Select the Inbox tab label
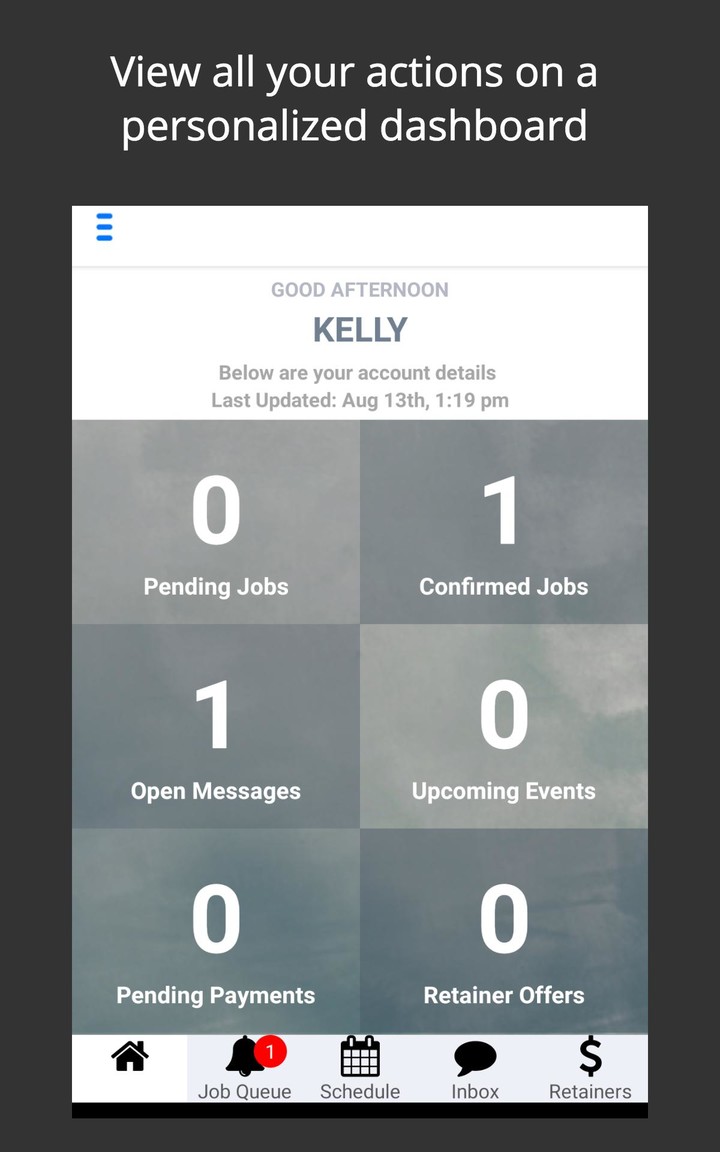The width and height of the screenshot is (720, 1152). pyautogui.click(x=475, y=1091)
